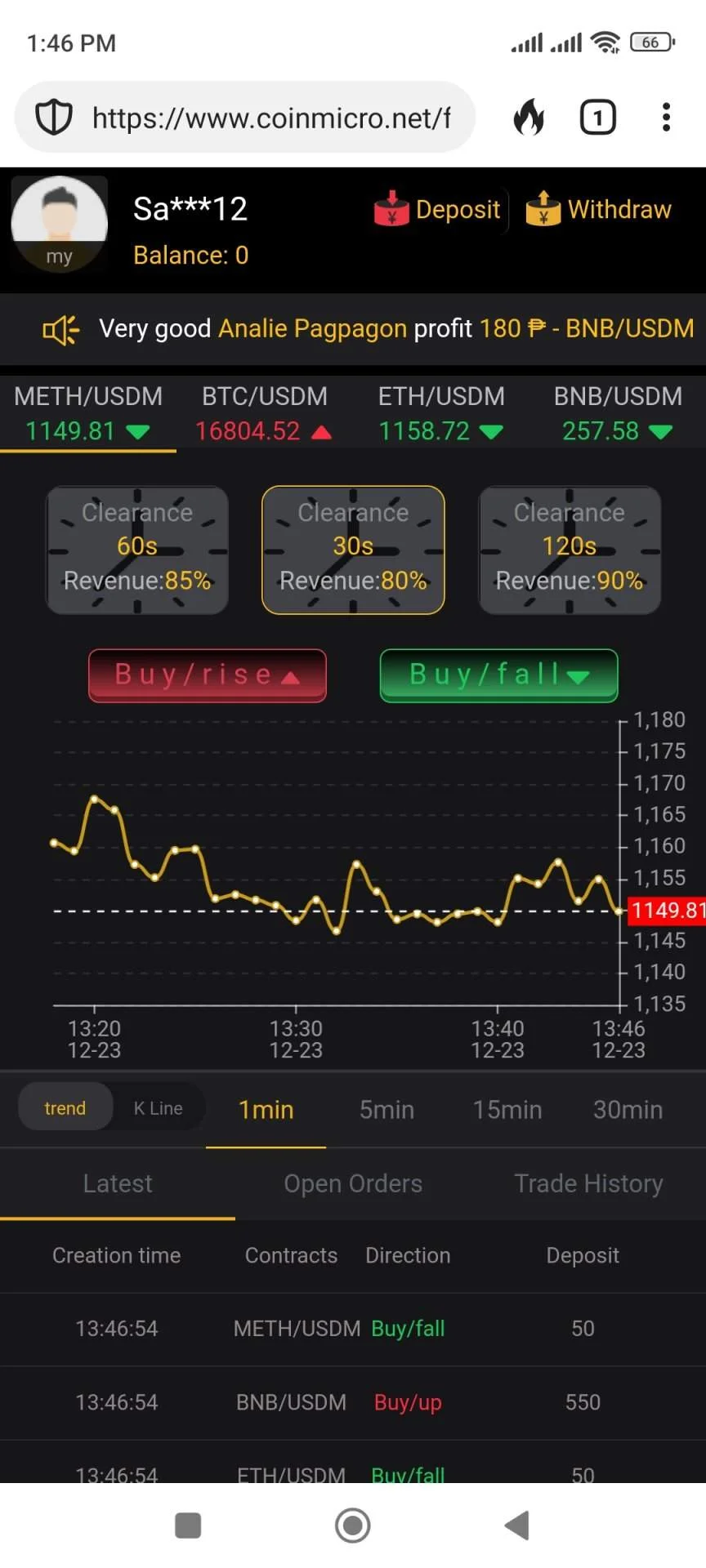706x1568 pixels.
Task: Edit the coinmicro.net URL in the address bar
Action: 270,118
